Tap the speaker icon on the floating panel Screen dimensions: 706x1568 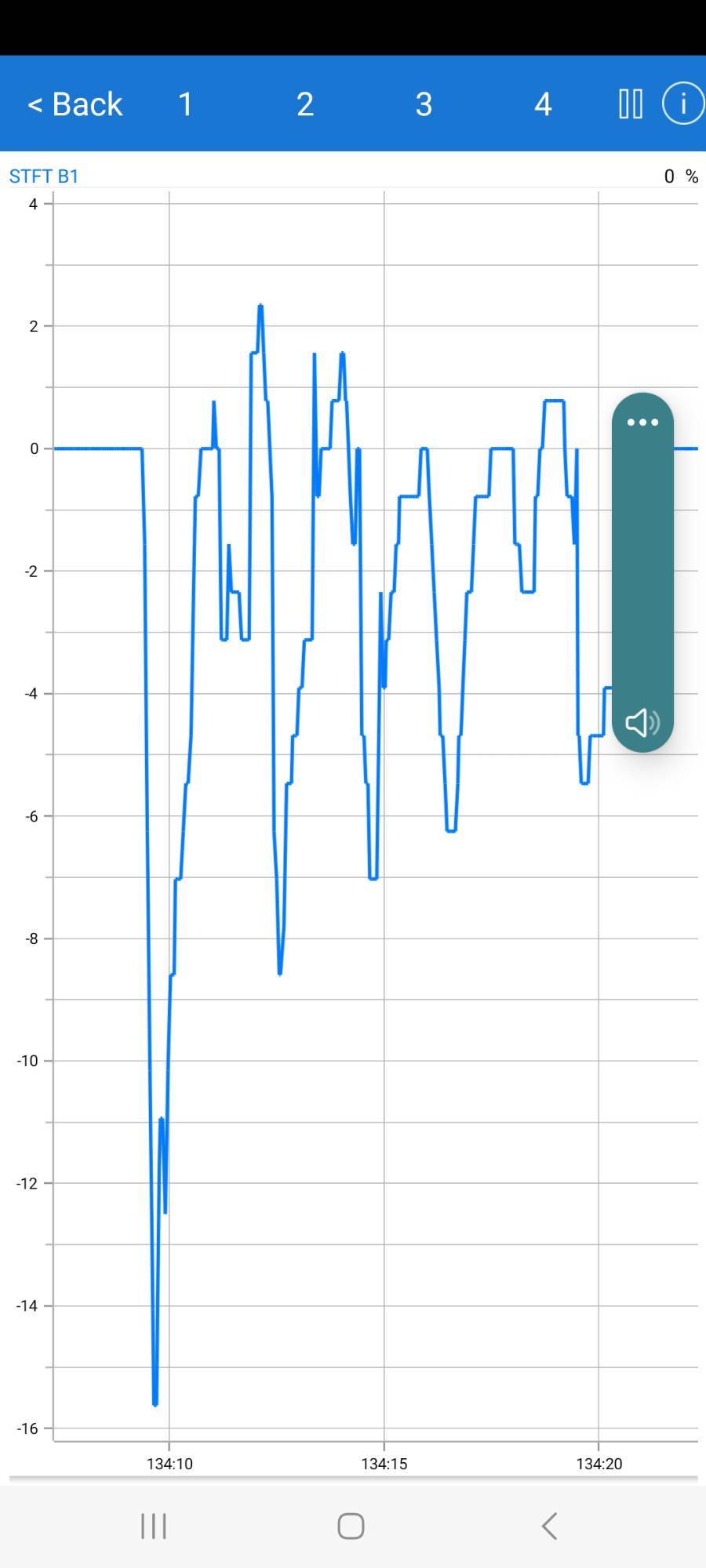pos(642,722)
